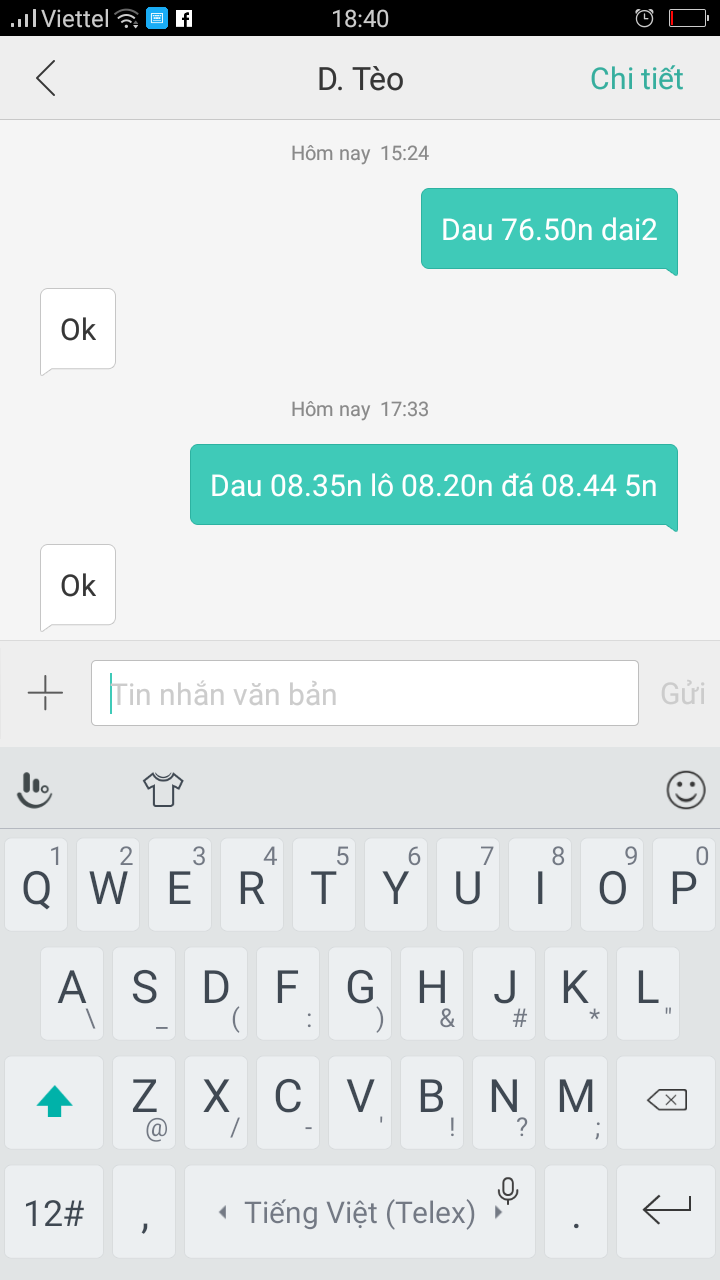Go back to the message list
The height and width of the screenshot is (1280, 720).
pyautogui.click(x=45, y=78)
